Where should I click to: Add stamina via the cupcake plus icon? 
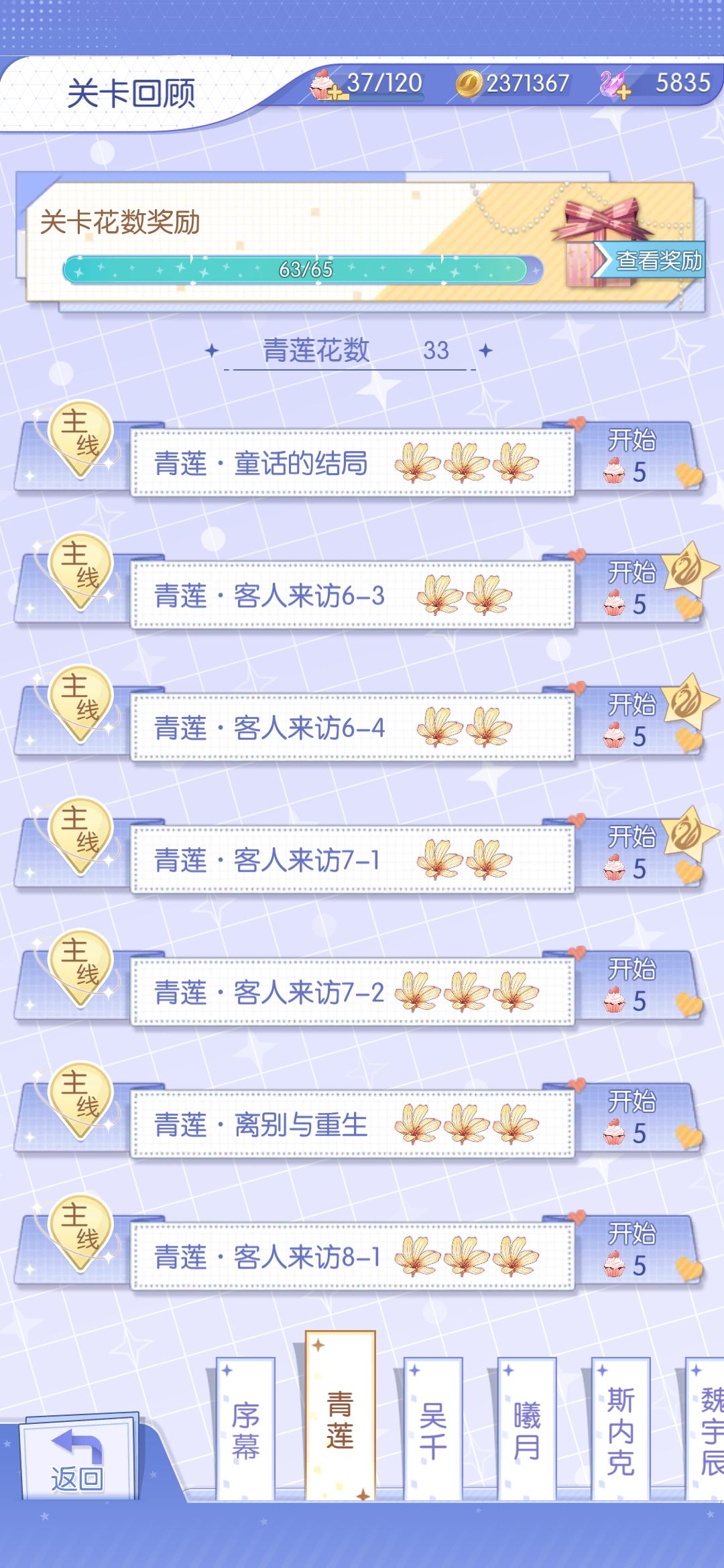click(x=324, y=86)
